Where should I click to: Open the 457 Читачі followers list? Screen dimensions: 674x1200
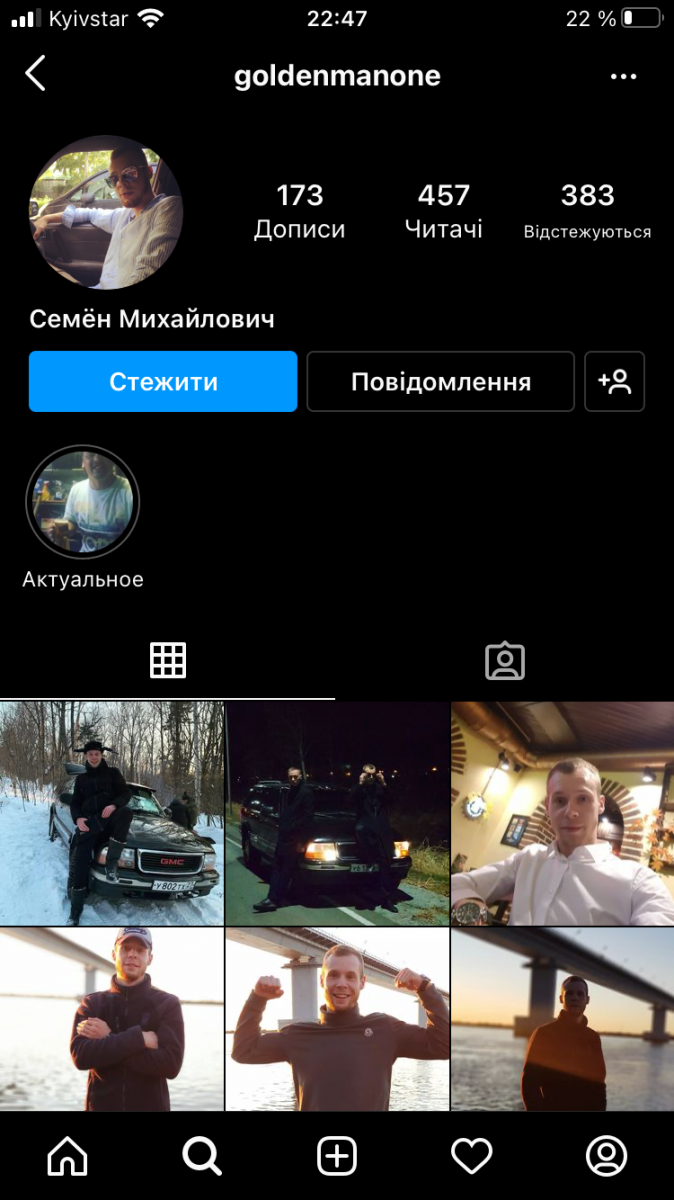[x=443, y=210]
